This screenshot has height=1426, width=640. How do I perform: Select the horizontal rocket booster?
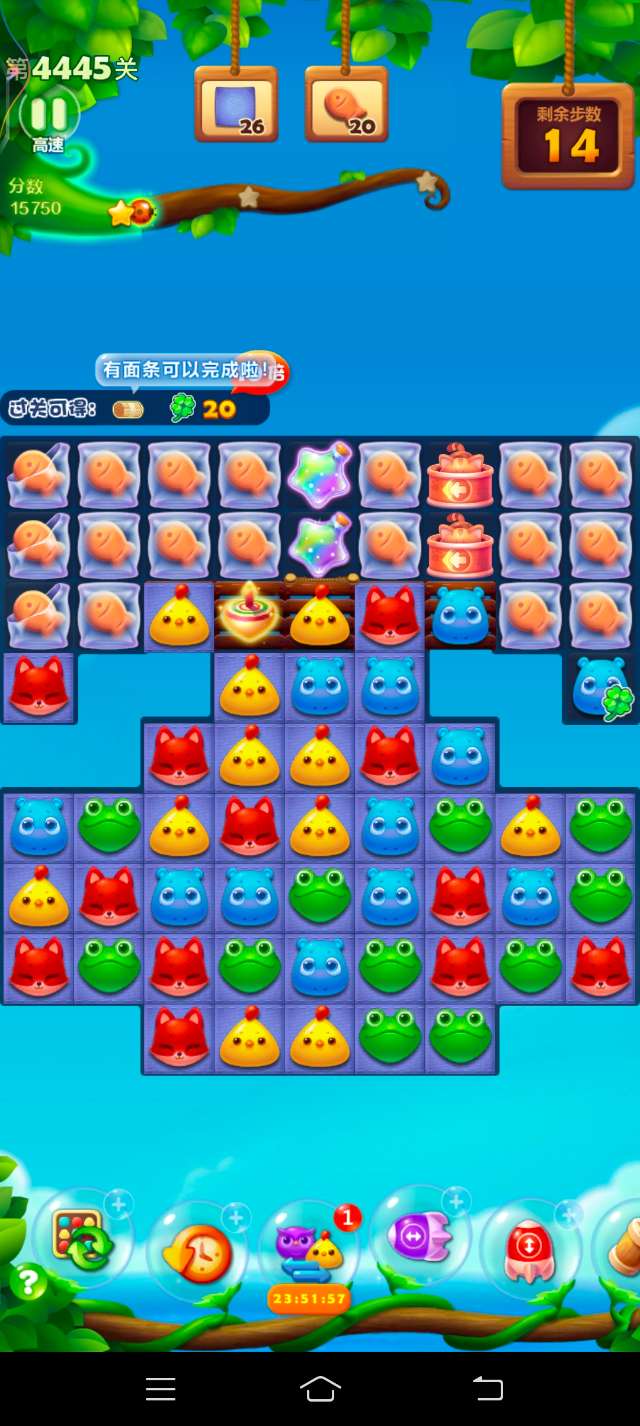[420, 1238]
